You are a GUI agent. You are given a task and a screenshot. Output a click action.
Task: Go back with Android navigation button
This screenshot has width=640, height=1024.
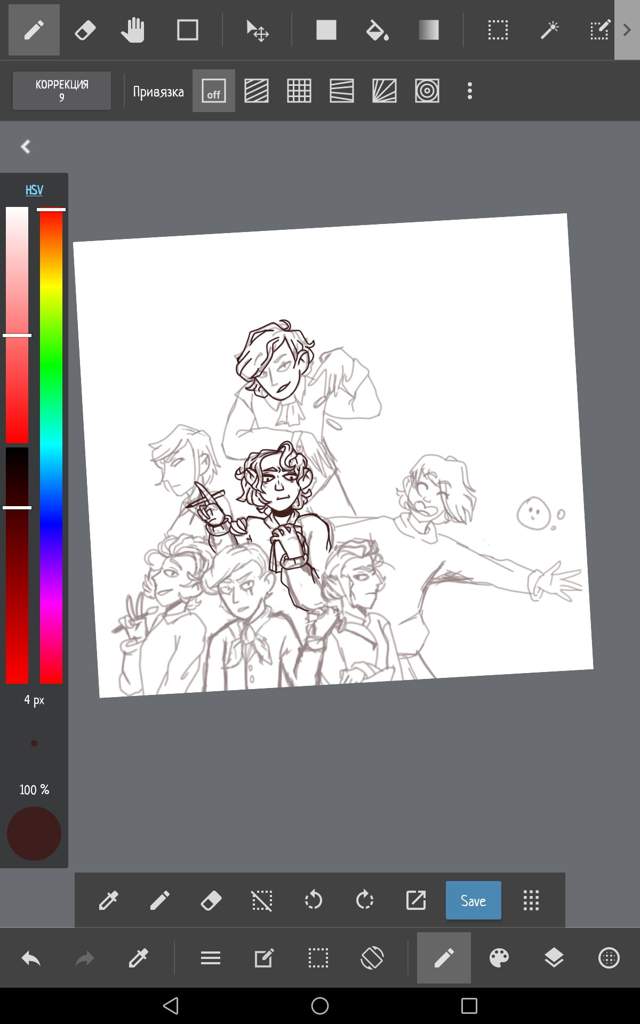[170, 1005]
